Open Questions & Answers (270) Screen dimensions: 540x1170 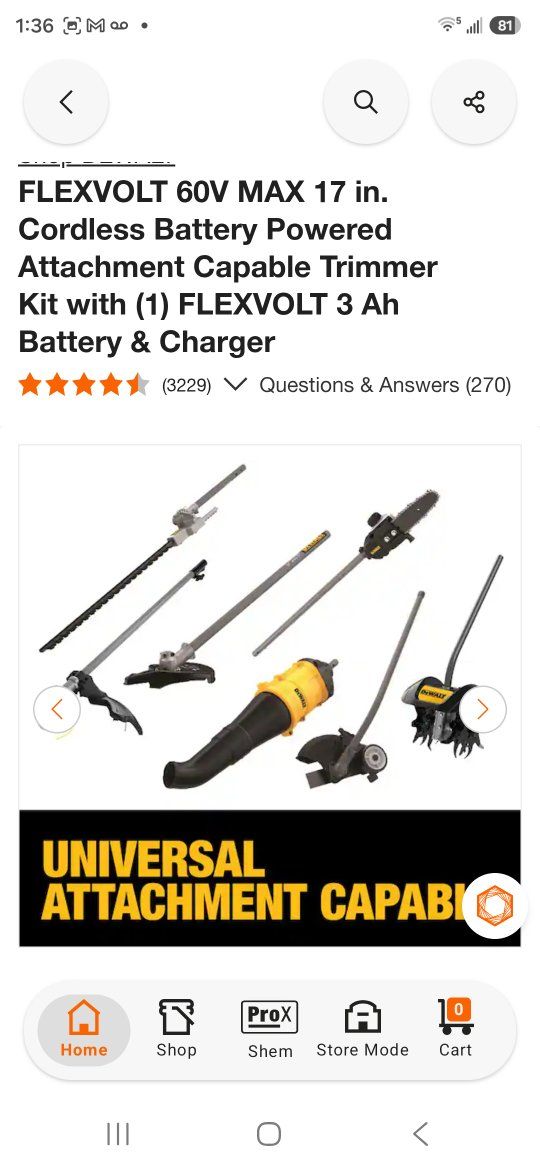385,385
